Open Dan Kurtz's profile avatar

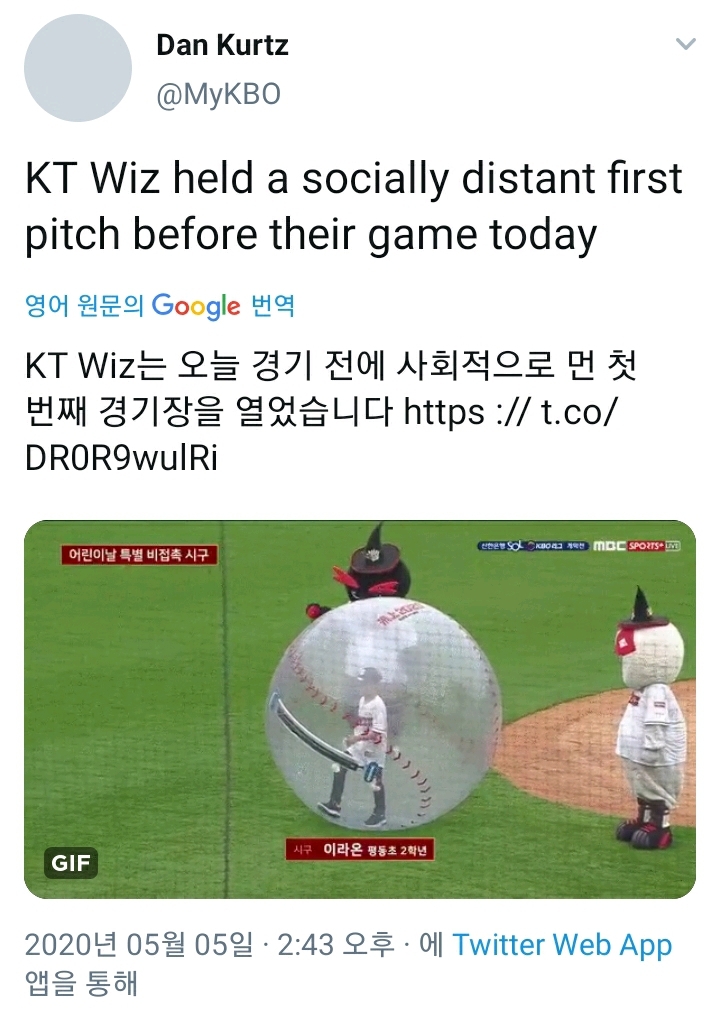[x=78, y=68]
